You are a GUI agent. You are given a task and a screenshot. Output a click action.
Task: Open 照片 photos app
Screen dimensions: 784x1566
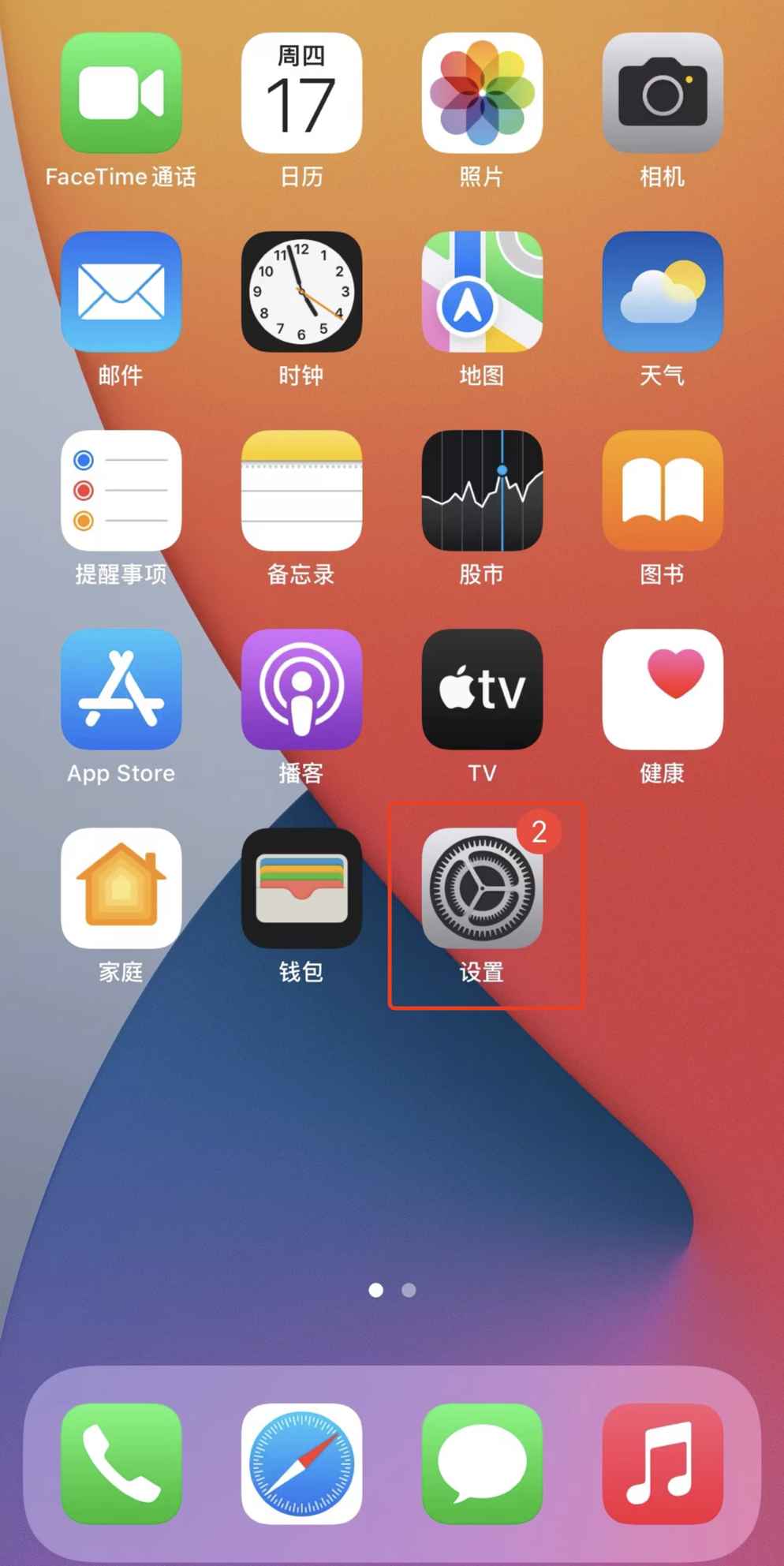482,93
